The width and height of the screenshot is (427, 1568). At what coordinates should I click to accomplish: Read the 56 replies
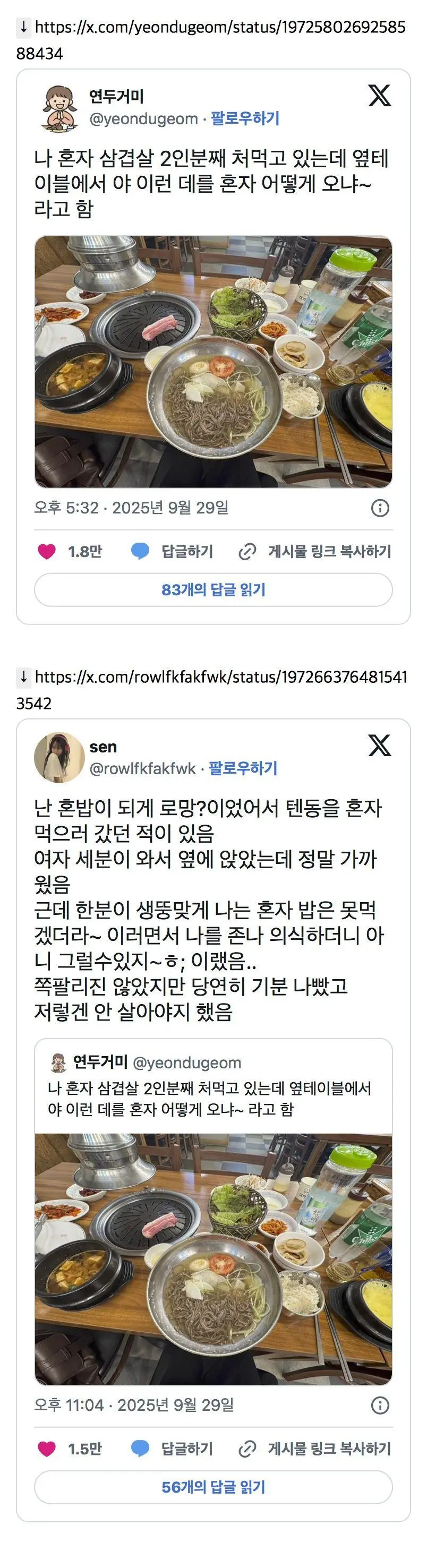213,1487
